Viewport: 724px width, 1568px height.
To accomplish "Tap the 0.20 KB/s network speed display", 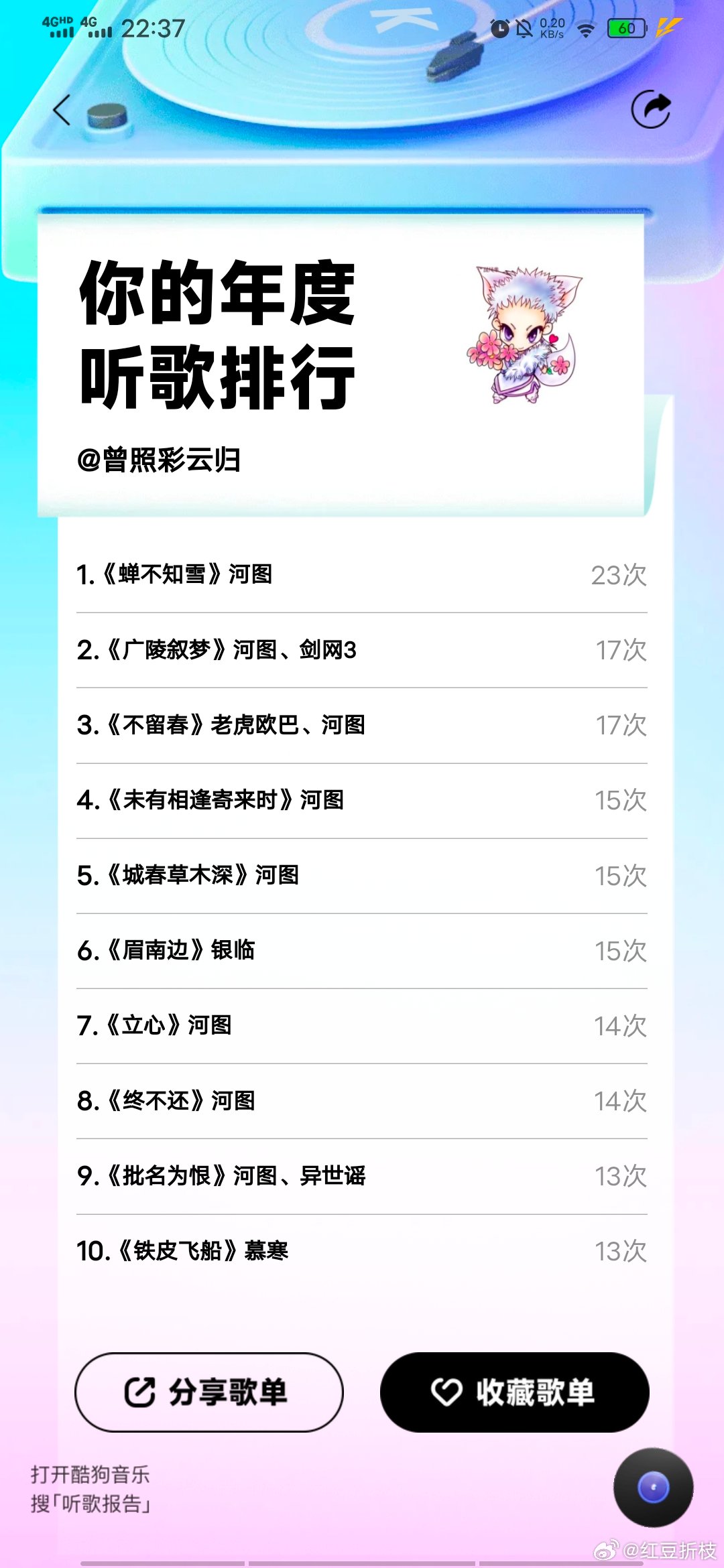I will [552, 28].
